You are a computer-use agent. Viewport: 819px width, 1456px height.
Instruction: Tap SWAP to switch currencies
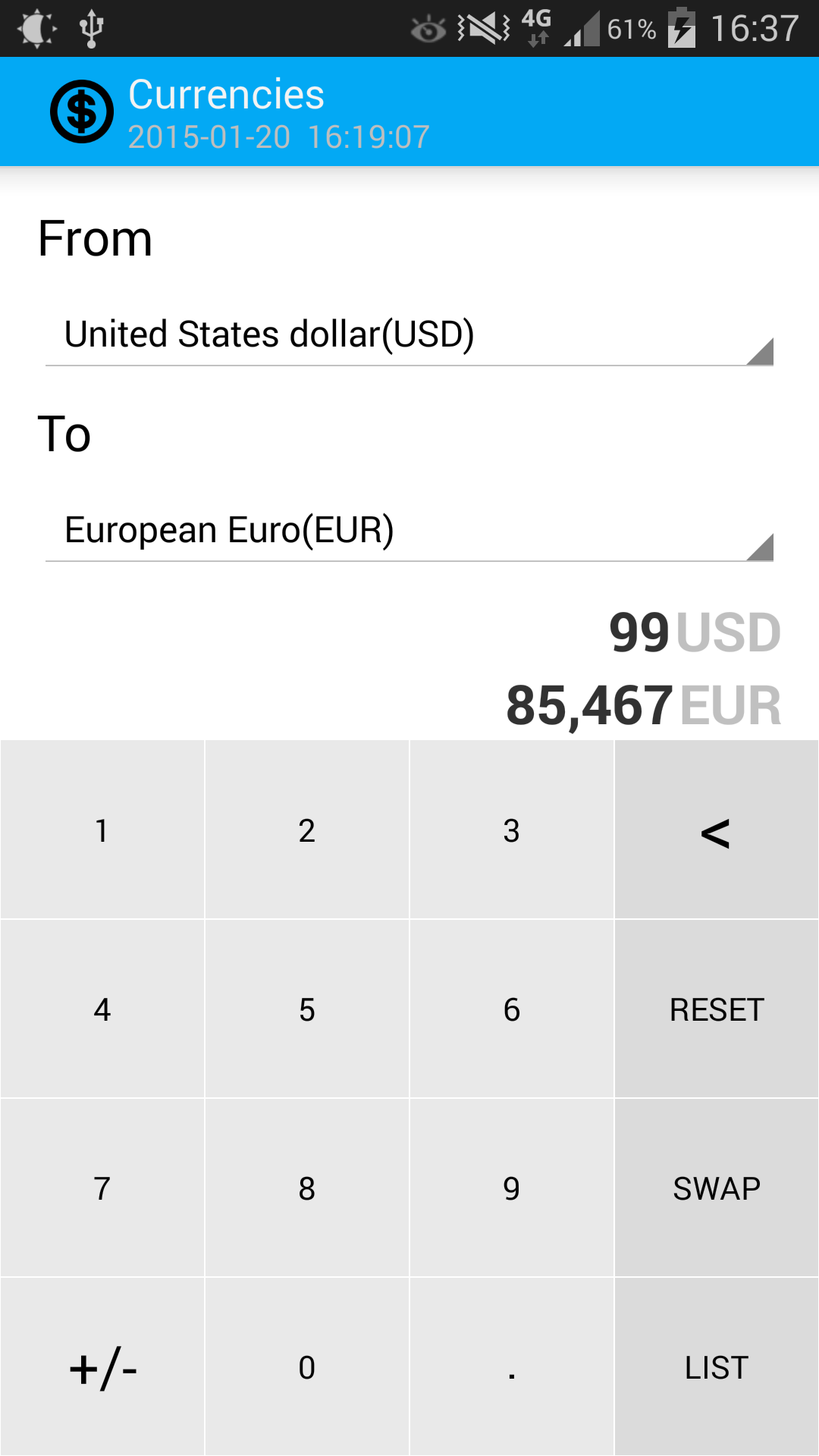[x=716, y=1188]
